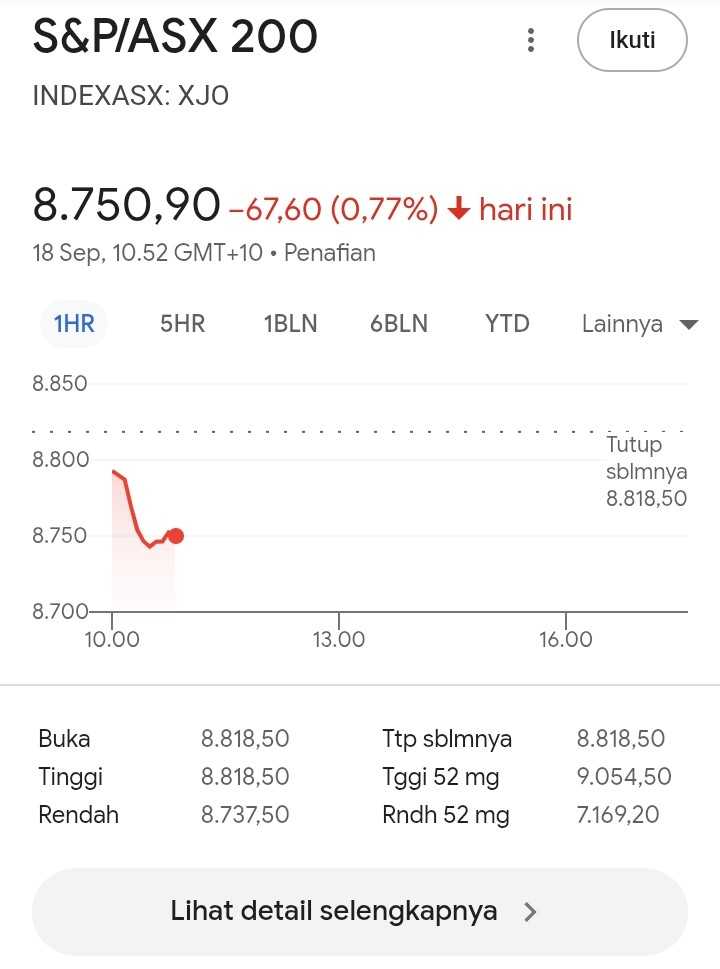This screenshot has height=969, width=720.
Task: Switch to the 6BLN range
Action: (398, 324)
